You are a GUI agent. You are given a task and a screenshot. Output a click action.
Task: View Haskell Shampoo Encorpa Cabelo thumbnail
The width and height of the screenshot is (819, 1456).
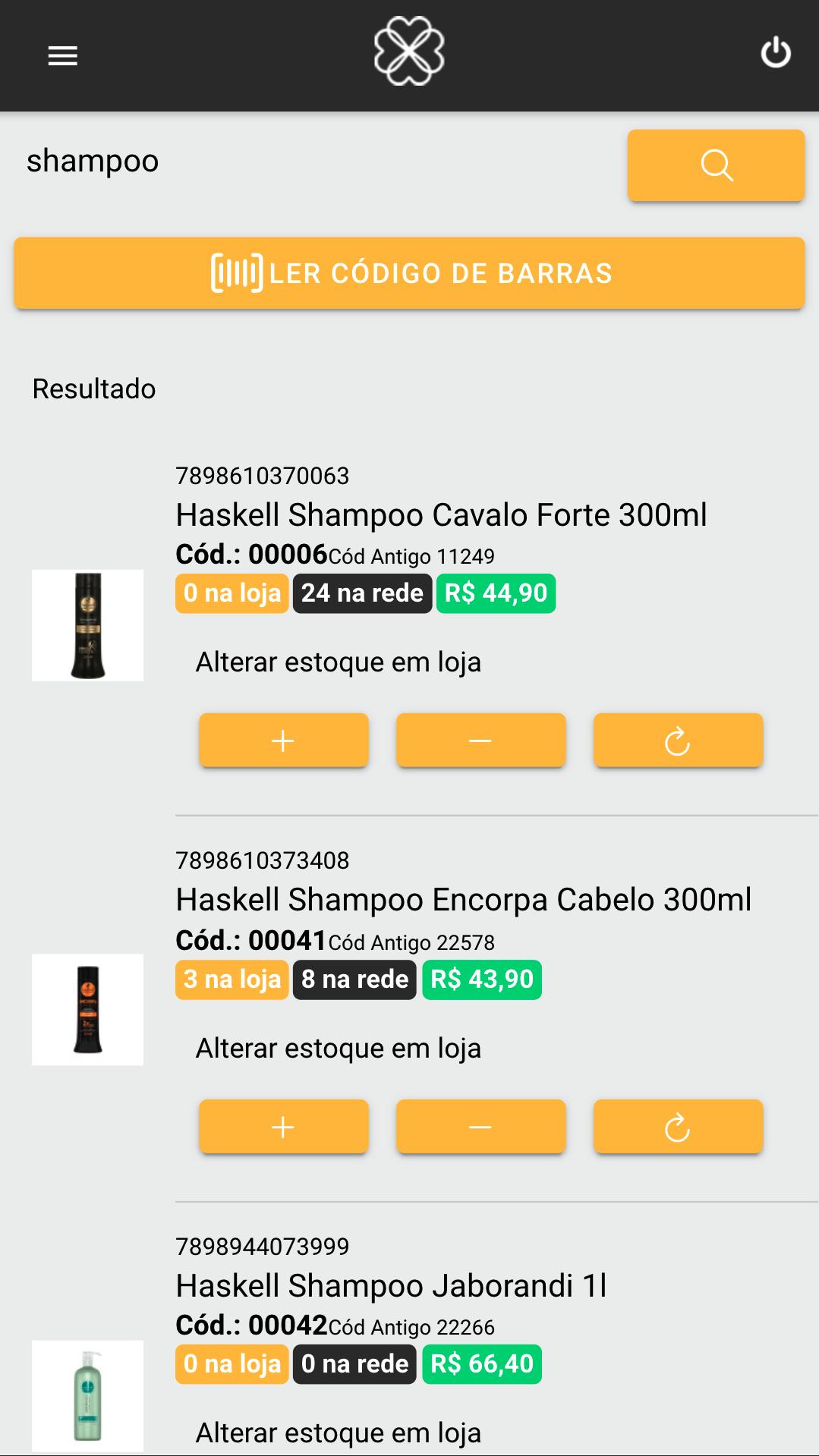(x=87, y=1010)
